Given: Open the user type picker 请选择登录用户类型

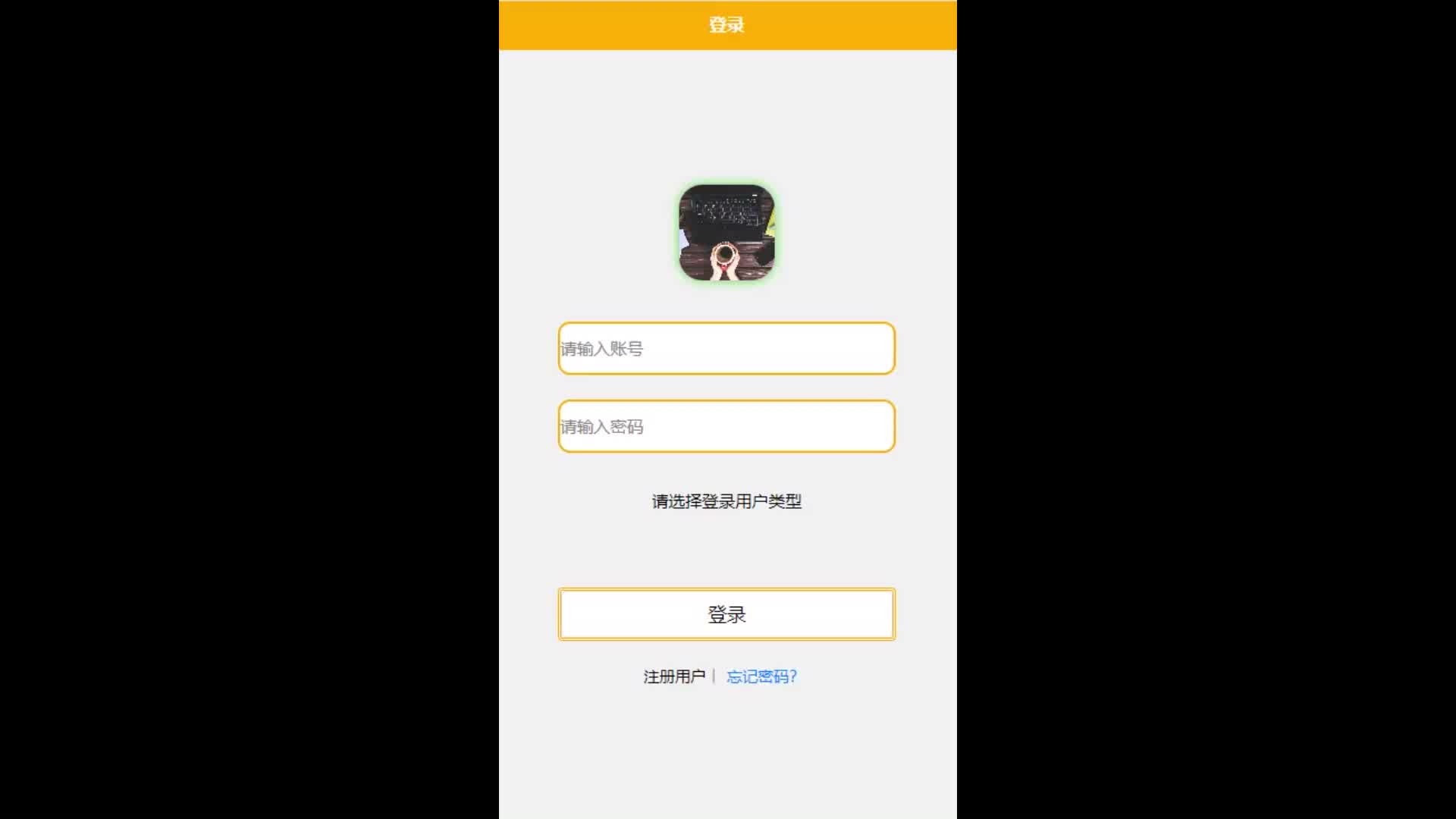Looking at the screenshot, I should (x=726, y=501).
